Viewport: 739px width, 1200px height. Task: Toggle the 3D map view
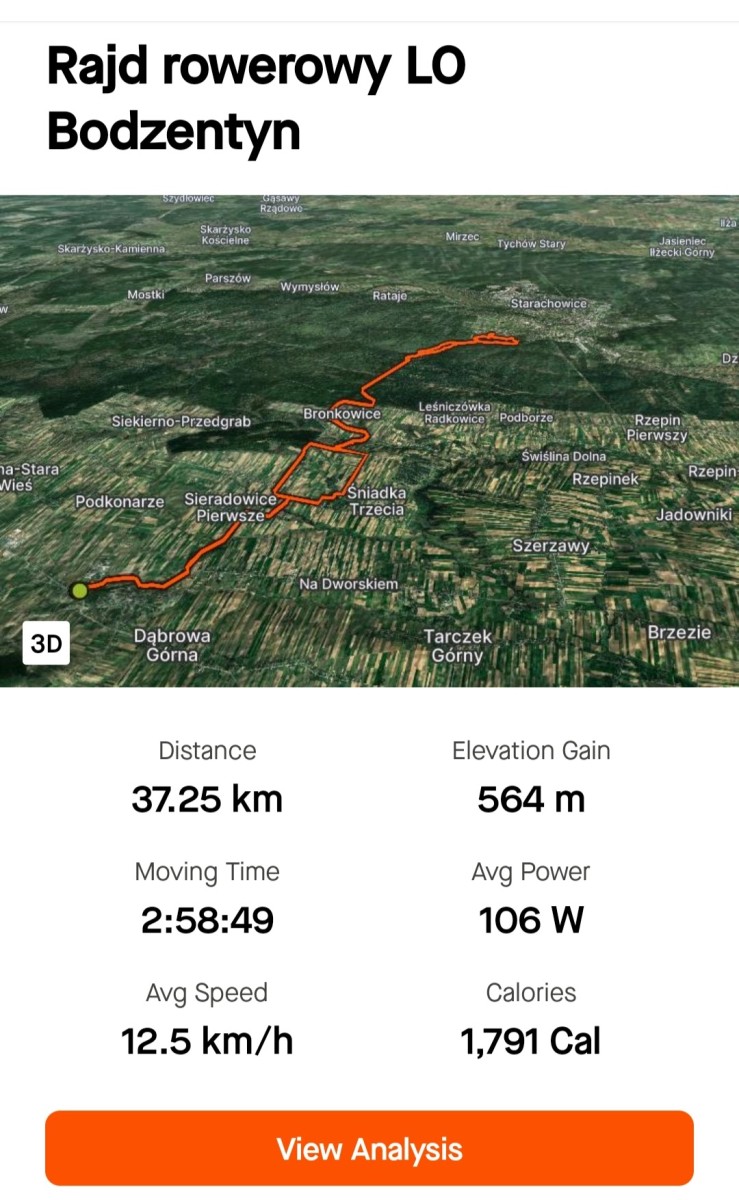click(46, 644)
